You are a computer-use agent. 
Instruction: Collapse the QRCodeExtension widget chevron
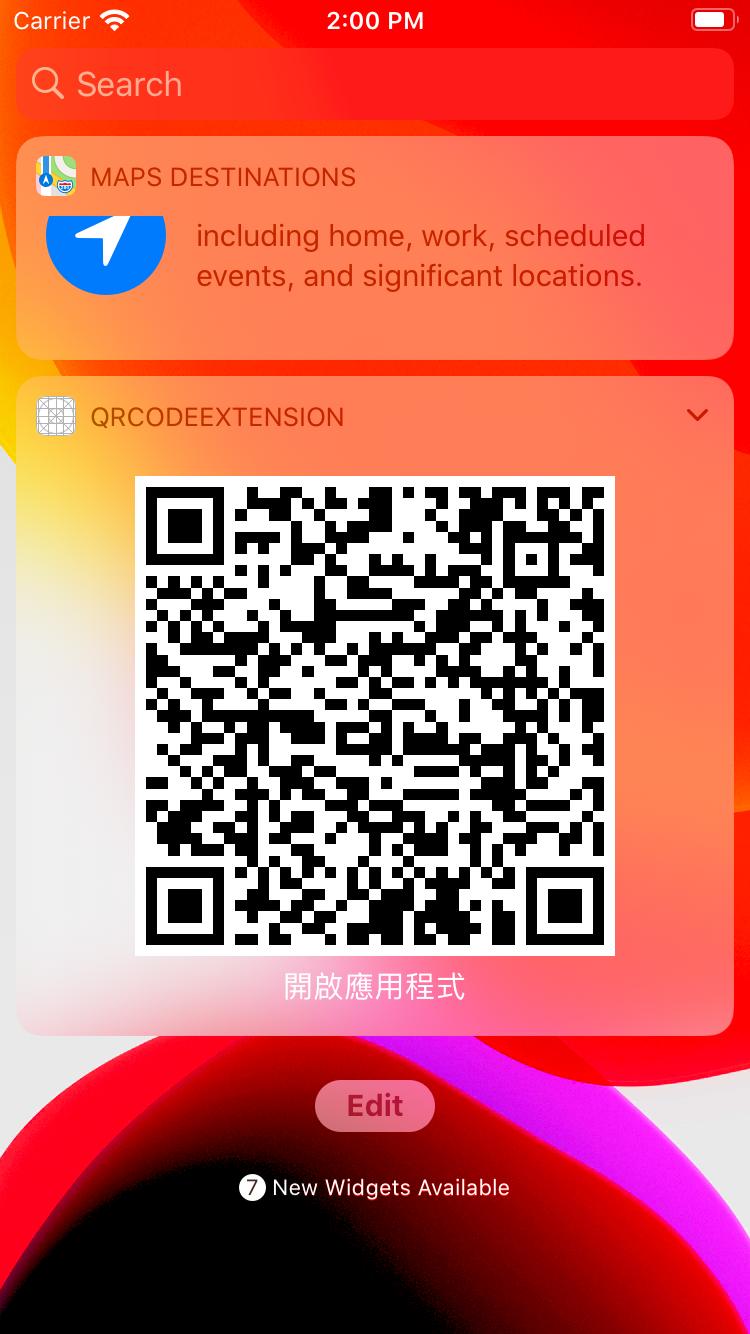[697, 415]
